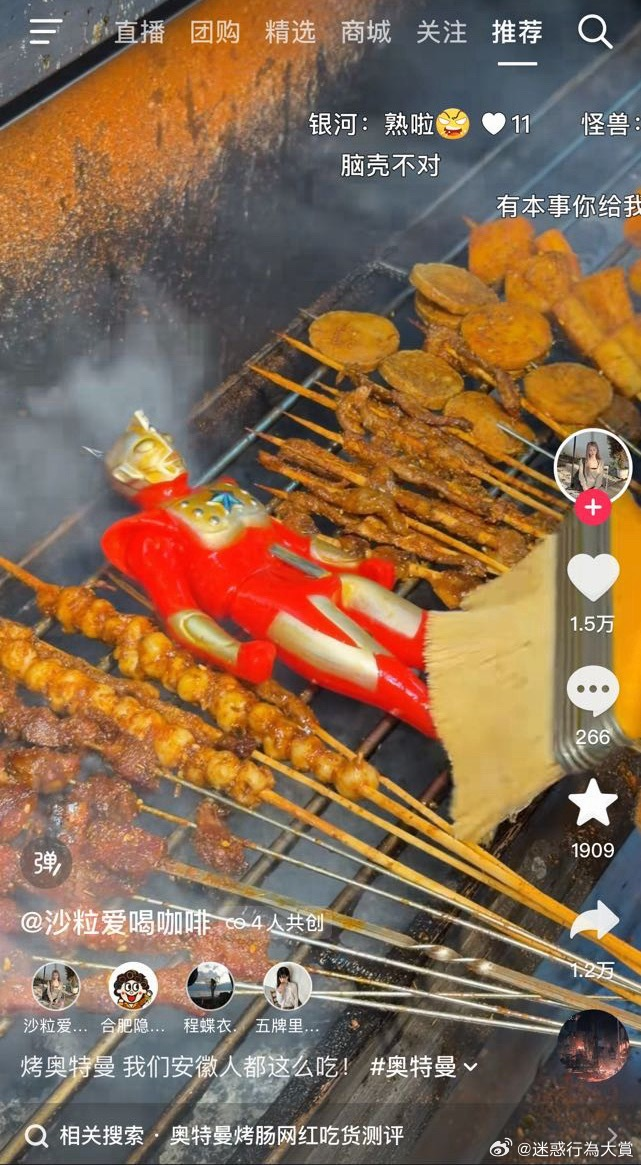The width and height of the screenshot is (641, 1165).
Task: Switch to the 团购 tab
Action: coord(215,32)
